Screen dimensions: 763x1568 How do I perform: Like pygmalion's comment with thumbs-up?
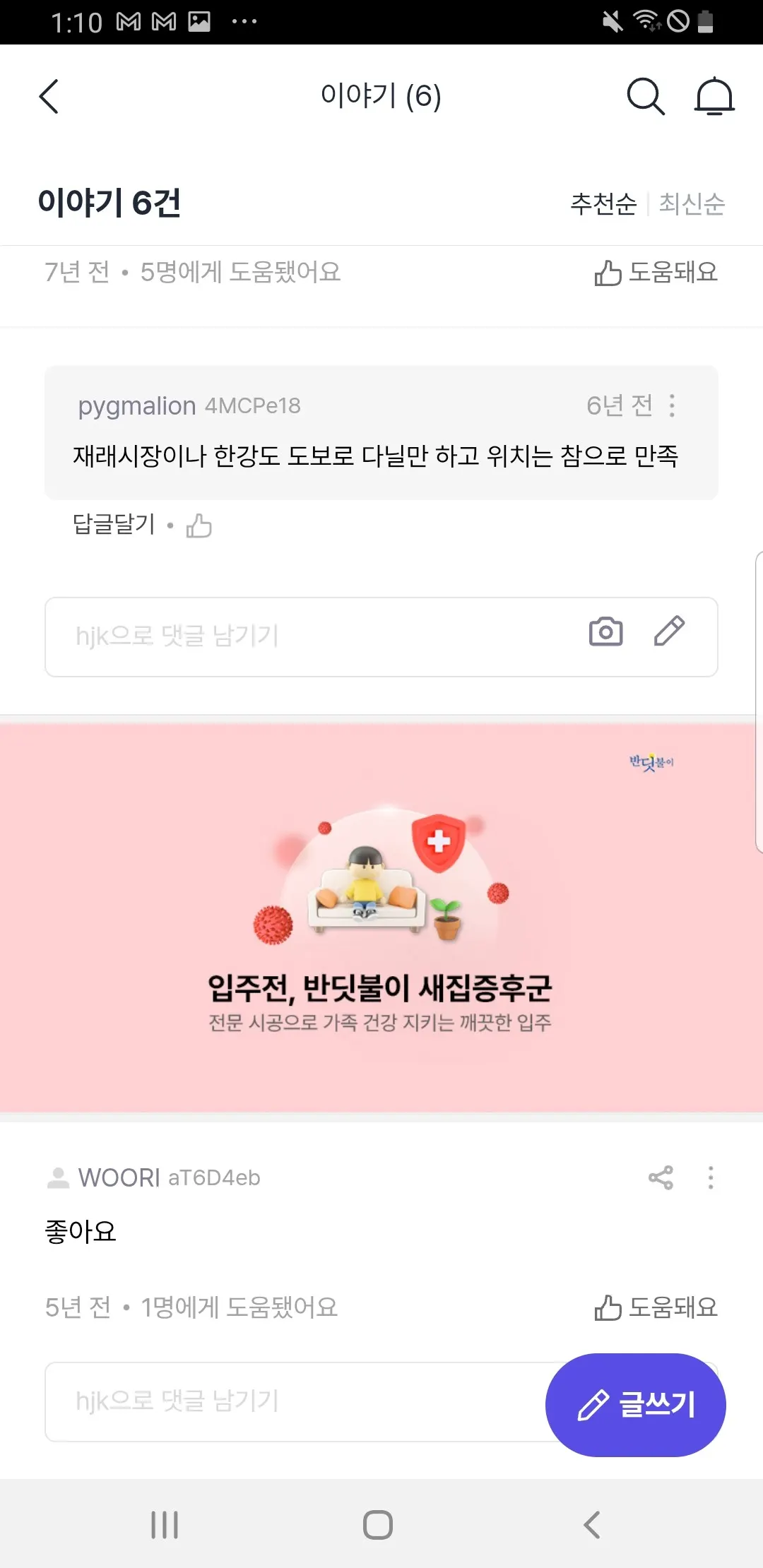pos(199,525)
